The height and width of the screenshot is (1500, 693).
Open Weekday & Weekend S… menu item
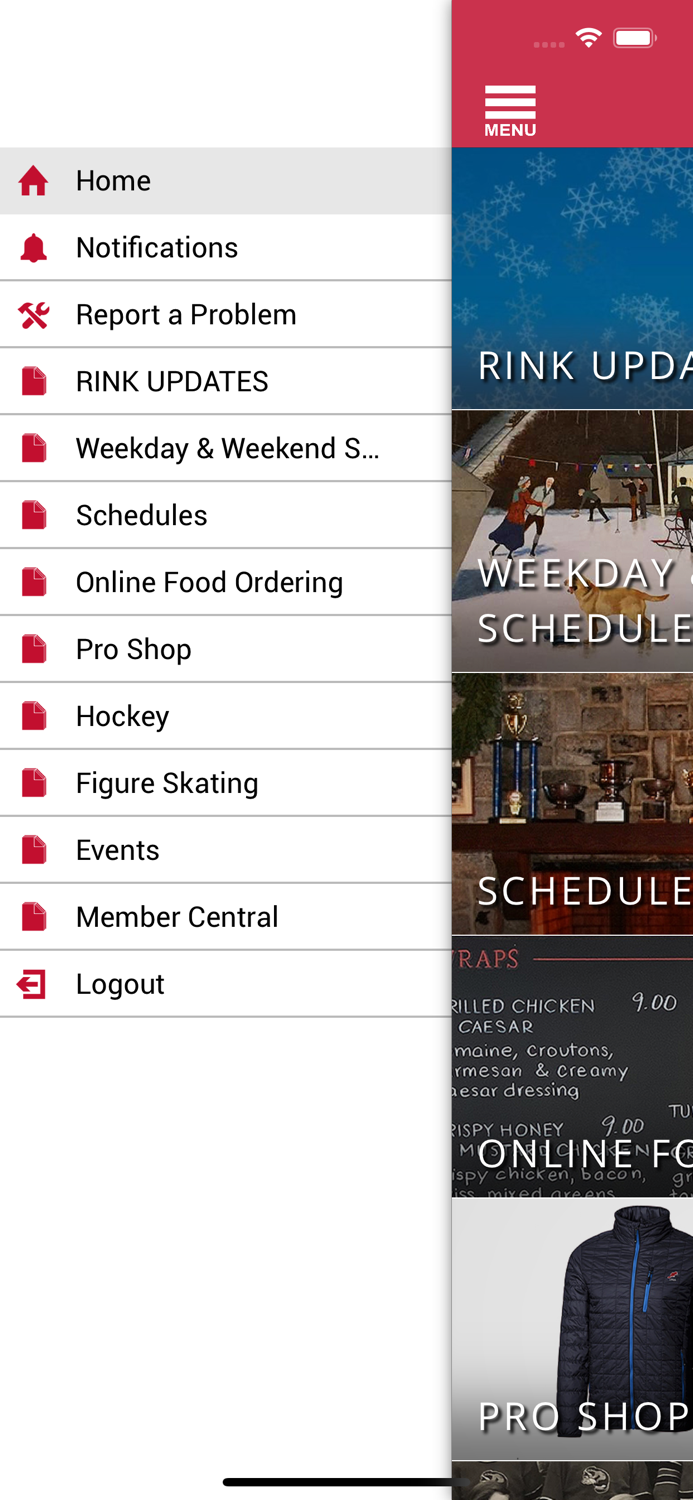coord(225,449)
